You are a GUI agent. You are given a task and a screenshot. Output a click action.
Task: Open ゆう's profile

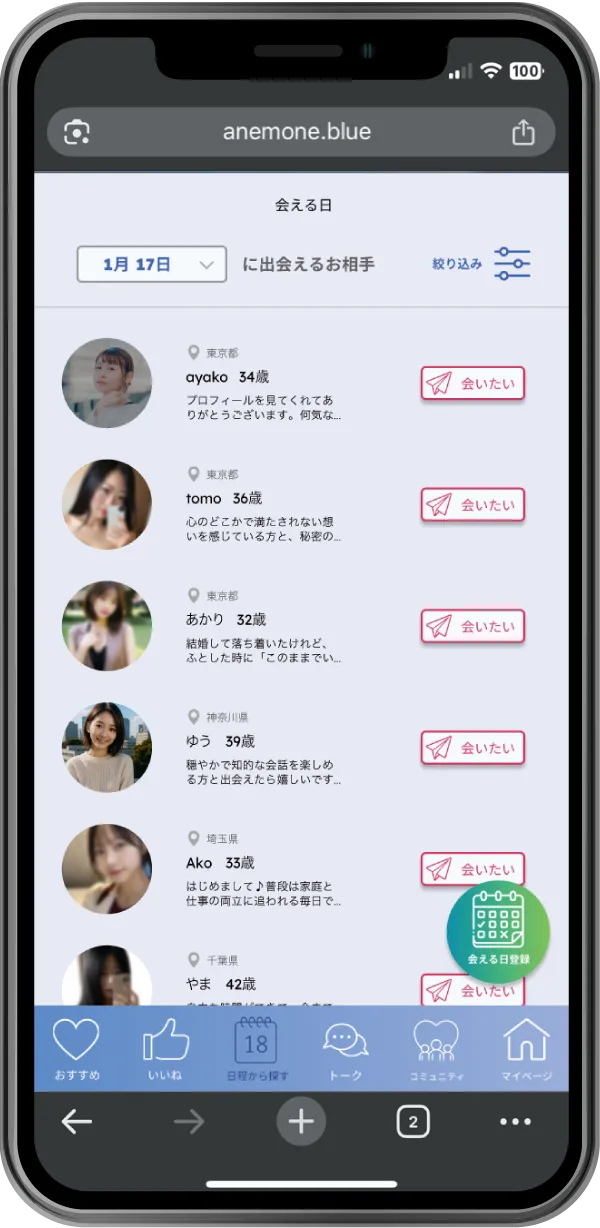107,747
